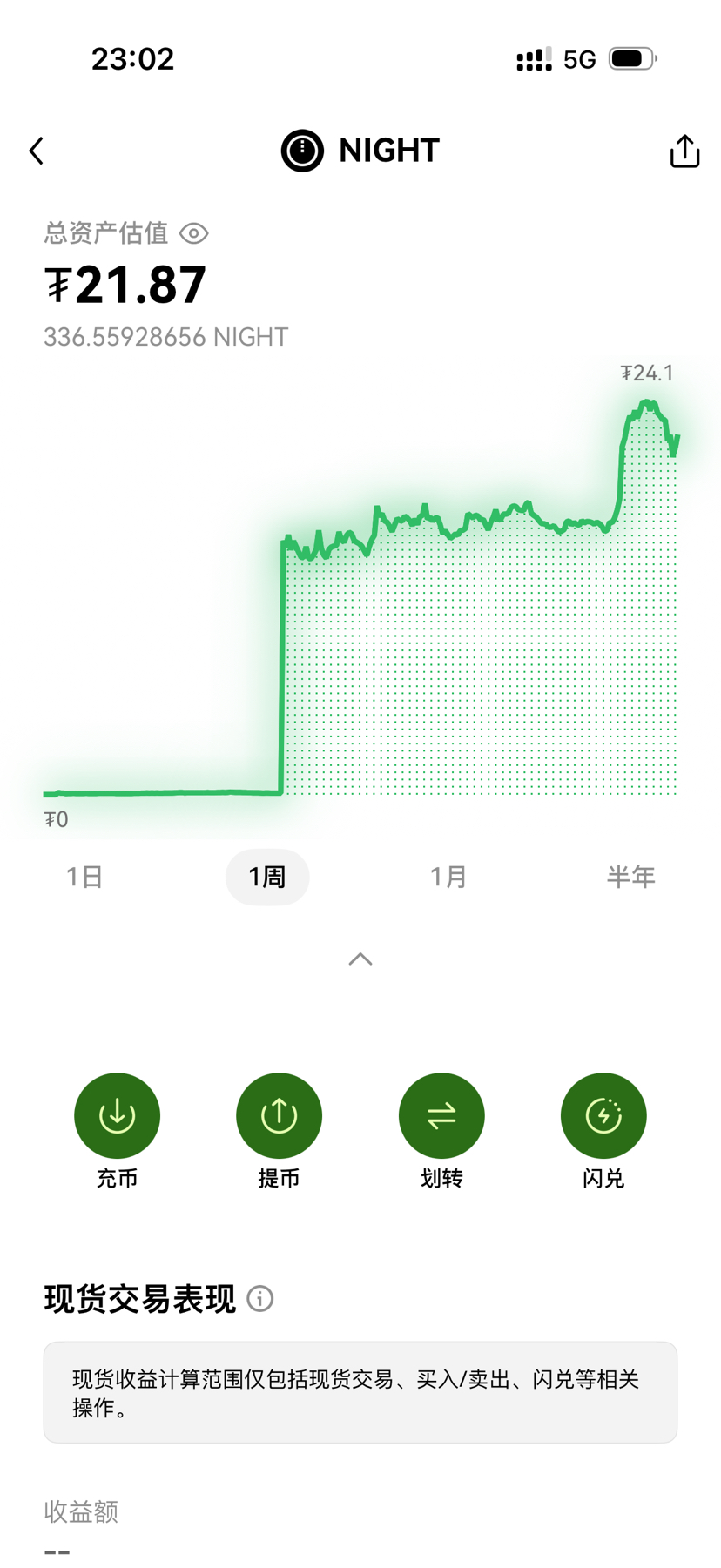Open 提币 to withdraw NIGHT

click(x=279, y=1131)
